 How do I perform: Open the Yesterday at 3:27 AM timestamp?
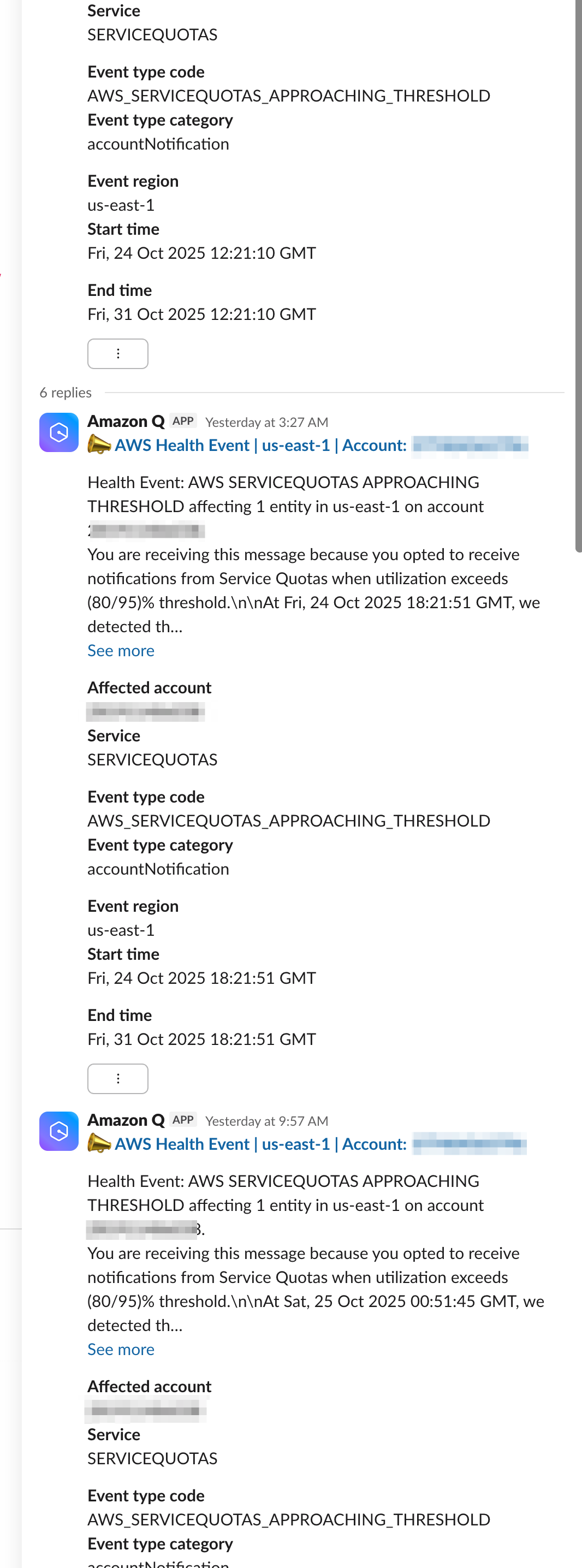266,423
